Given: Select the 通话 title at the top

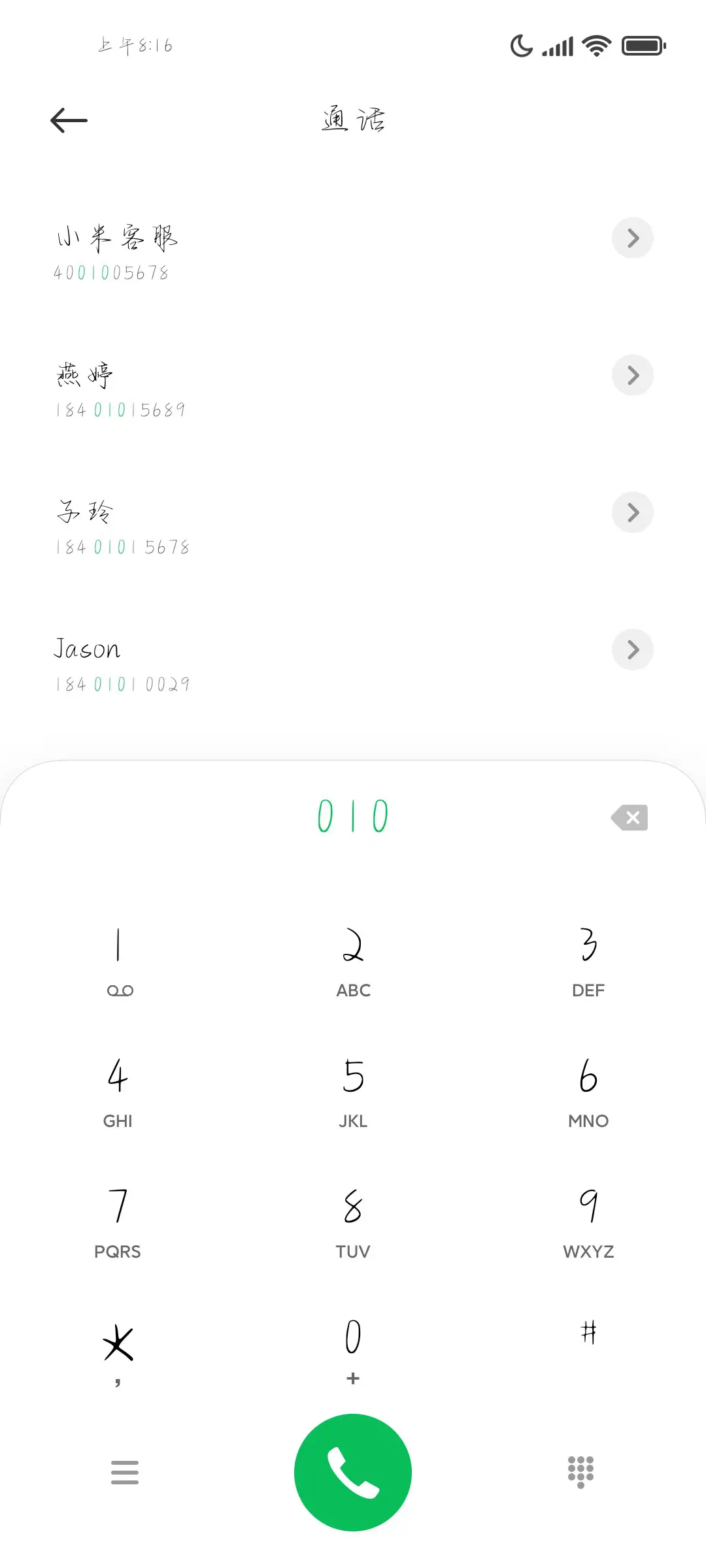Looking at the screenshot, I should 353,120.
